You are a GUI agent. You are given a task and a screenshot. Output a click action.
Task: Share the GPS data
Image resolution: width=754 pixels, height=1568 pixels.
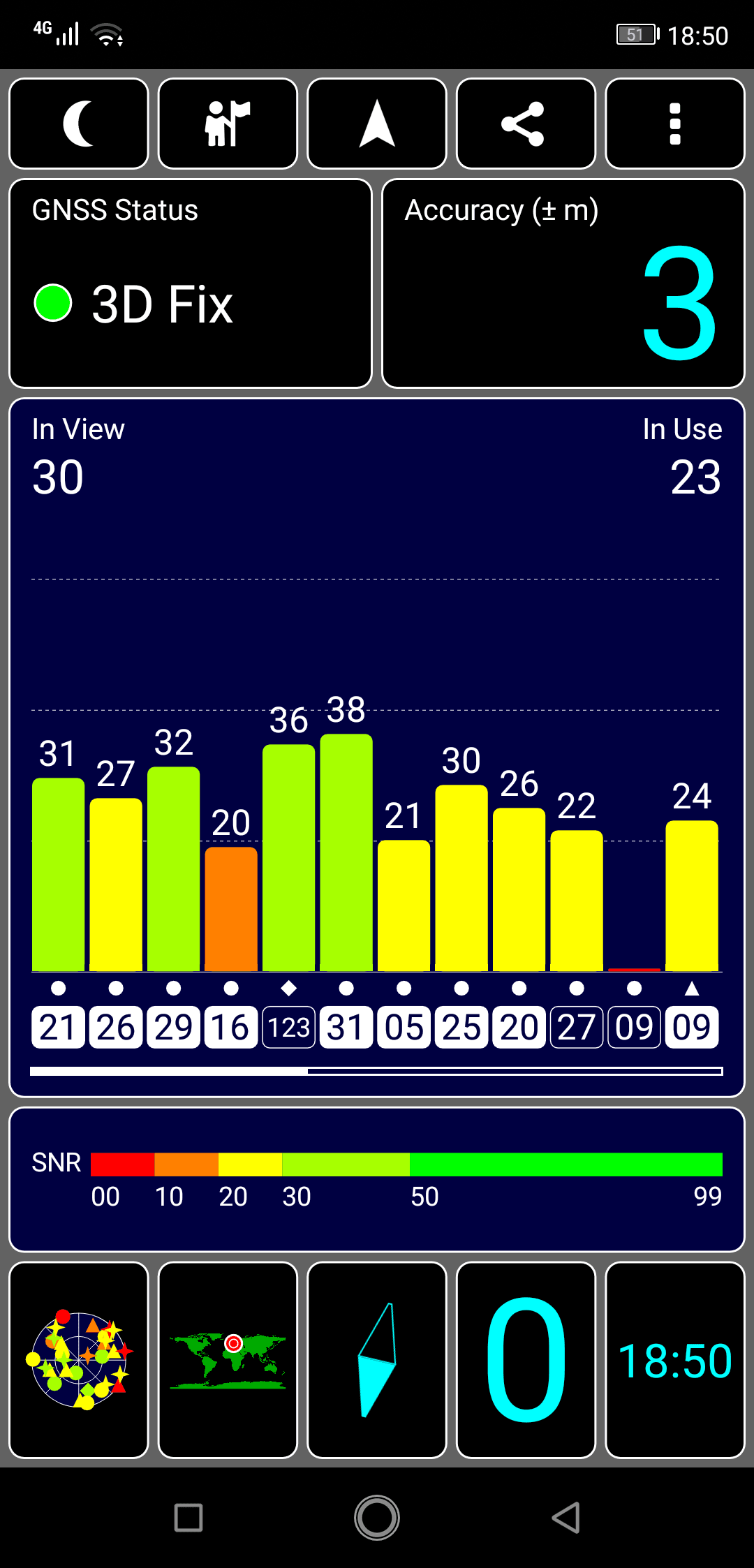526,124
